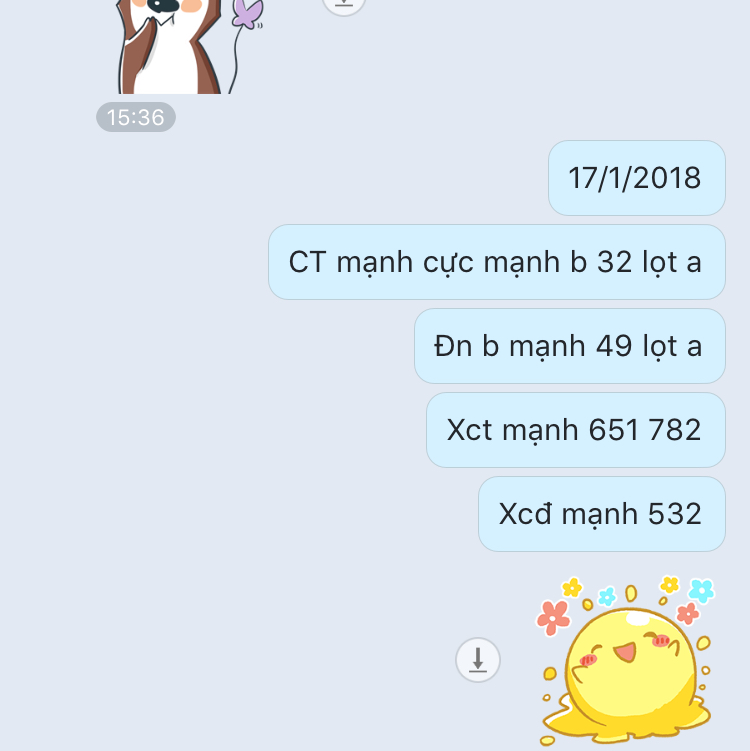Click the blue flower beside the chick sticker
This screenshot has width=750, height=751.
pyautogui.click(x=700, y=590)
